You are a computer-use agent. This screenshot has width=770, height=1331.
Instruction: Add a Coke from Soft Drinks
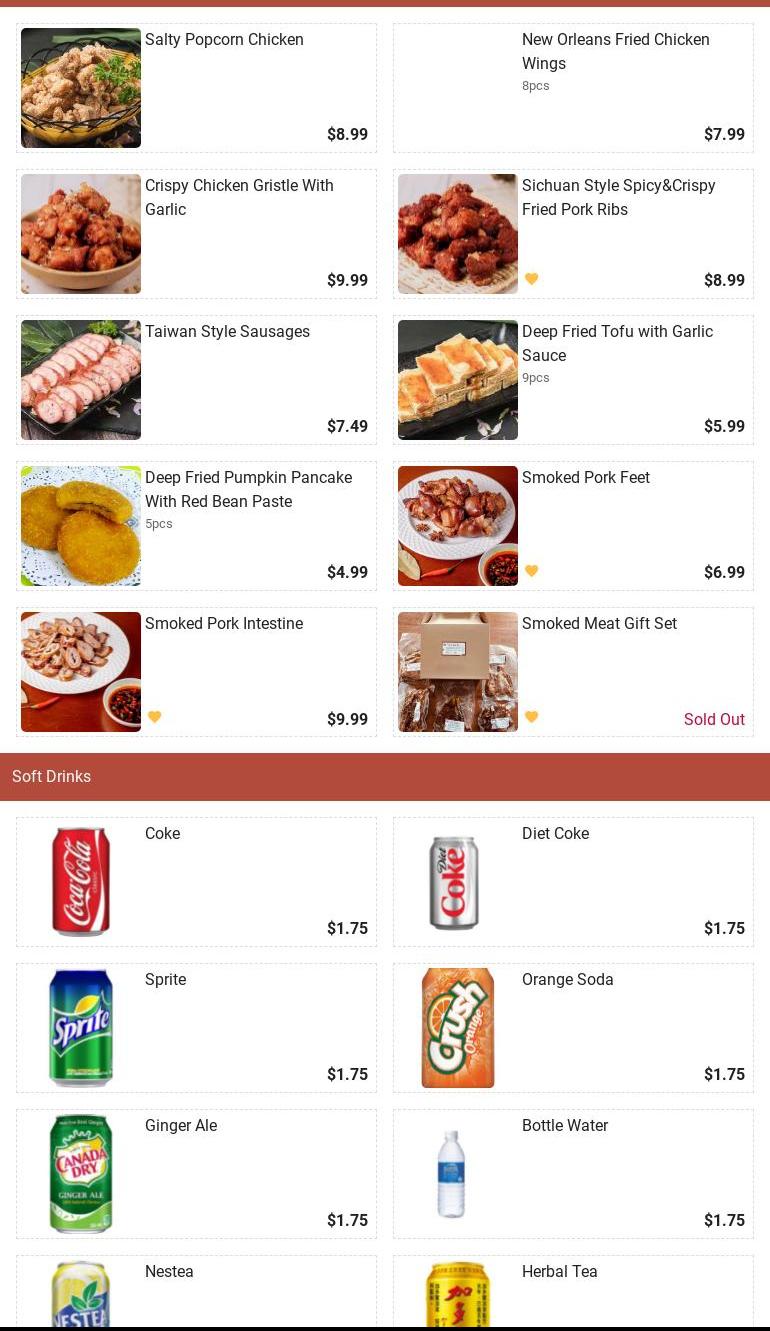(196, 882)
